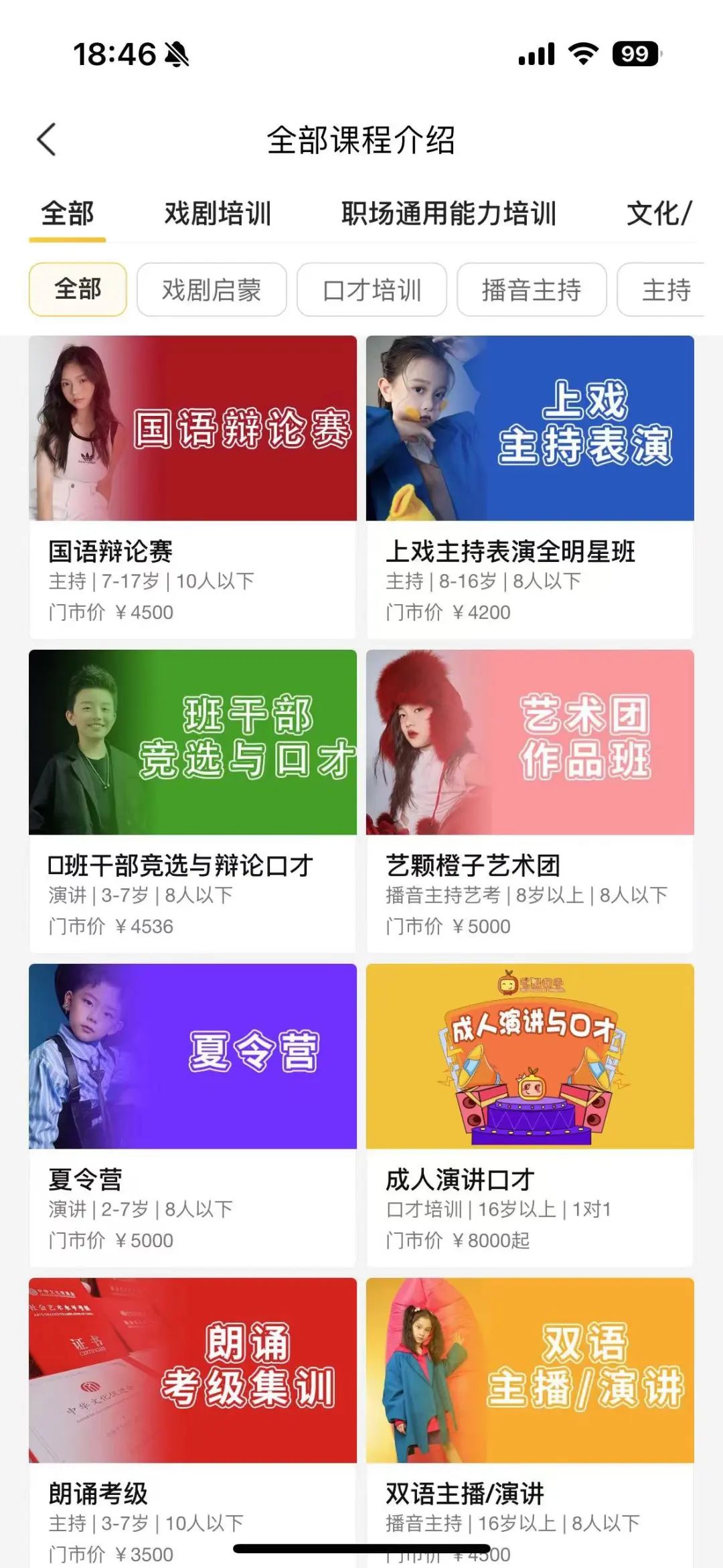Filter courses by 播音主持 chip
The image size is (723, 1568).
pos(532,290)
